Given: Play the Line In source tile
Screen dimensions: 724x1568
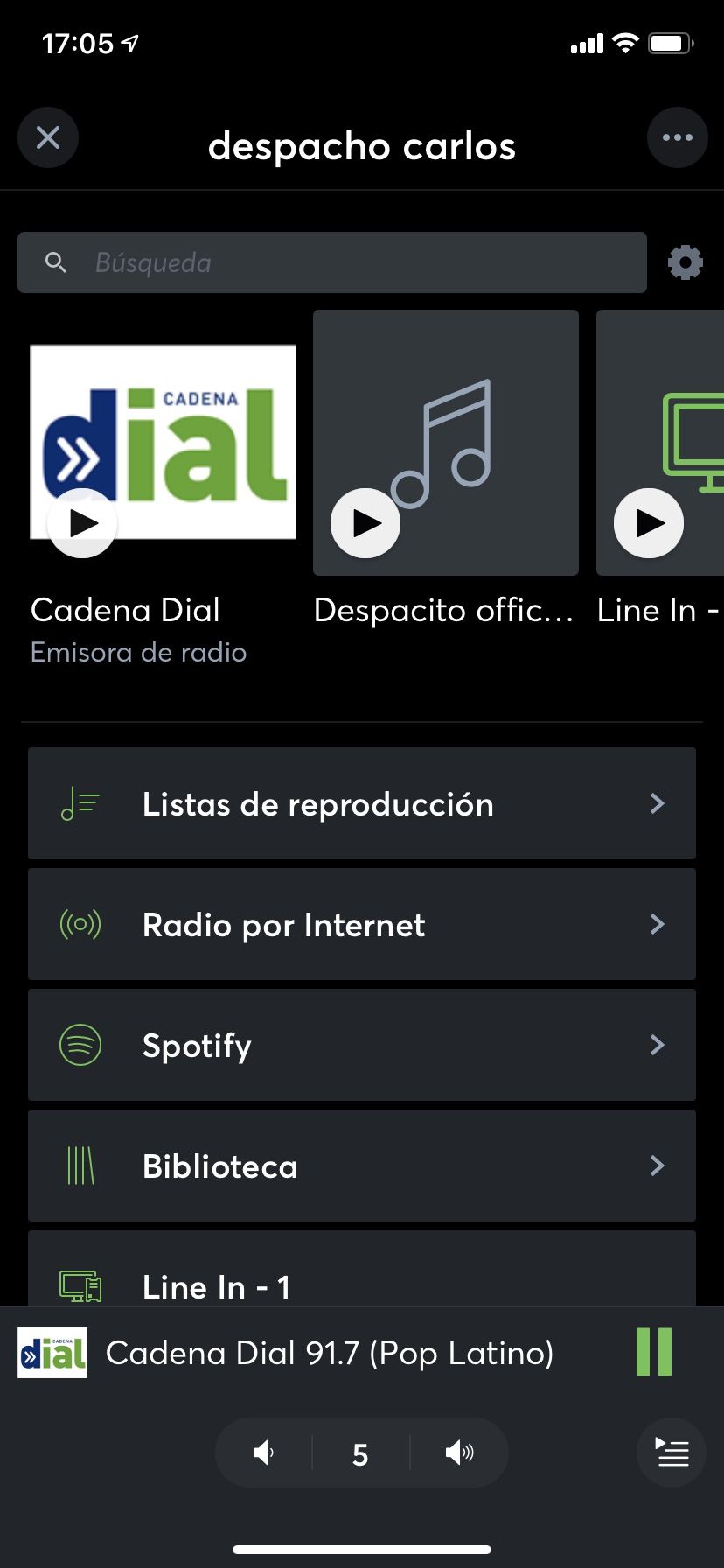Looking at the screenshot, I should [x=650, y=523].
